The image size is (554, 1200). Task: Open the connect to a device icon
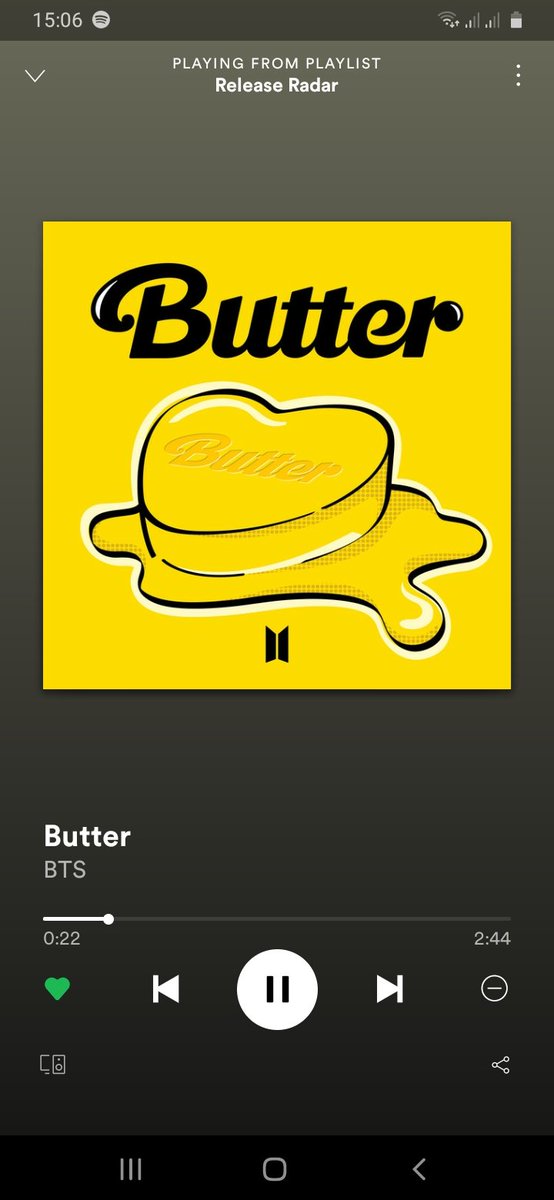tap(53, 1064)
